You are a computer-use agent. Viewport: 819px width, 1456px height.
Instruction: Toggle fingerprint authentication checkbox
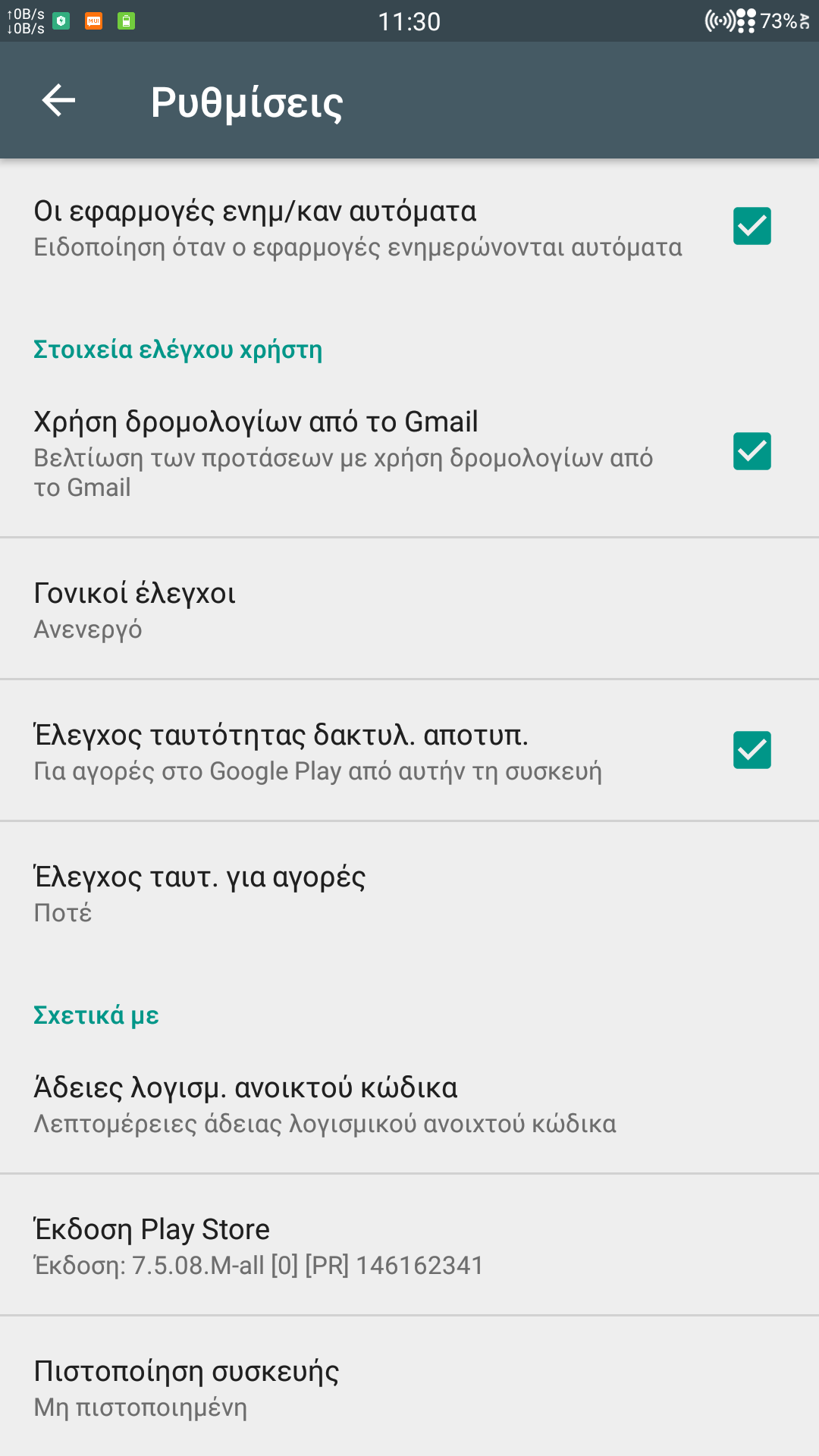[752, 750]
